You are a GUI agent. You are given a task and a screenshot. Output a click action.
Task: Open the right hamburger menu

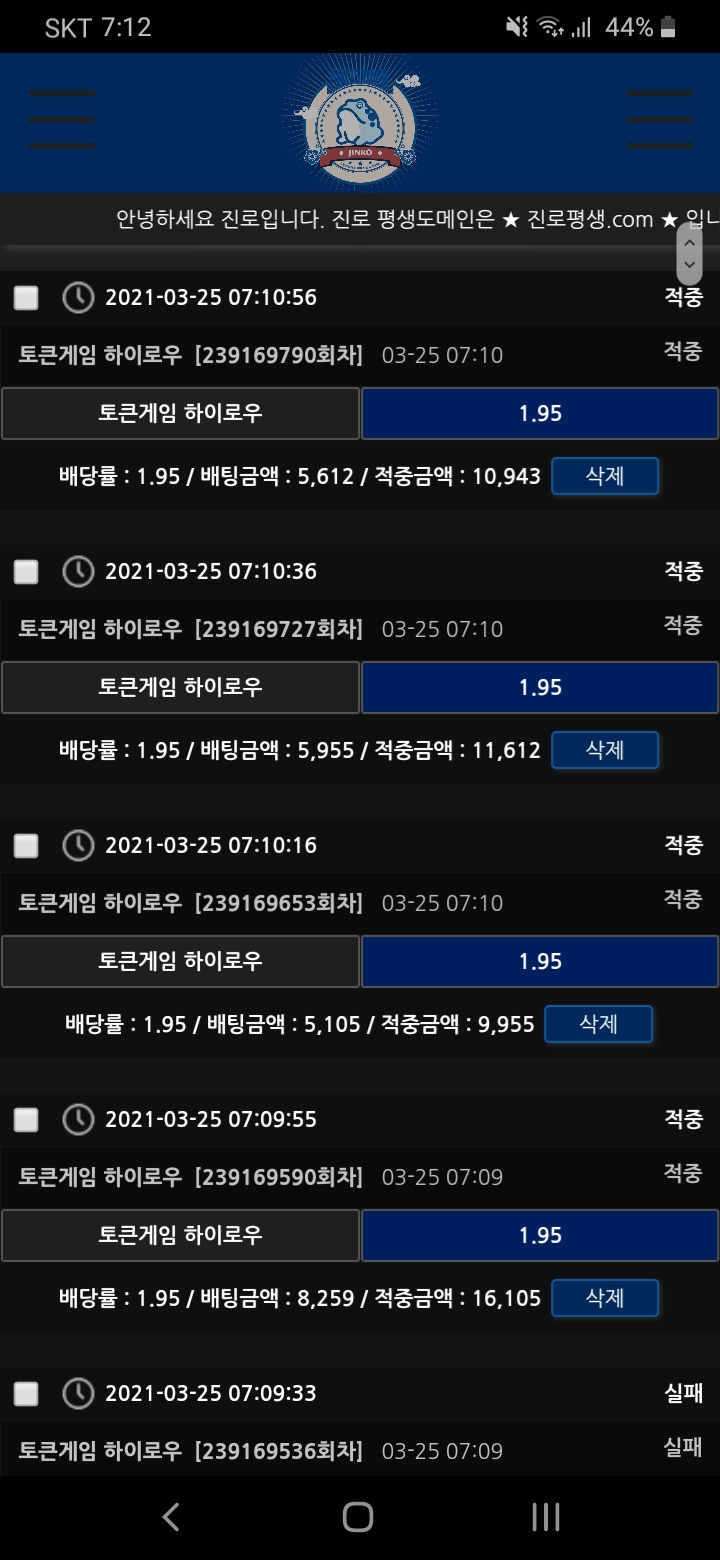pyautogui.click(x=659, y=119)
